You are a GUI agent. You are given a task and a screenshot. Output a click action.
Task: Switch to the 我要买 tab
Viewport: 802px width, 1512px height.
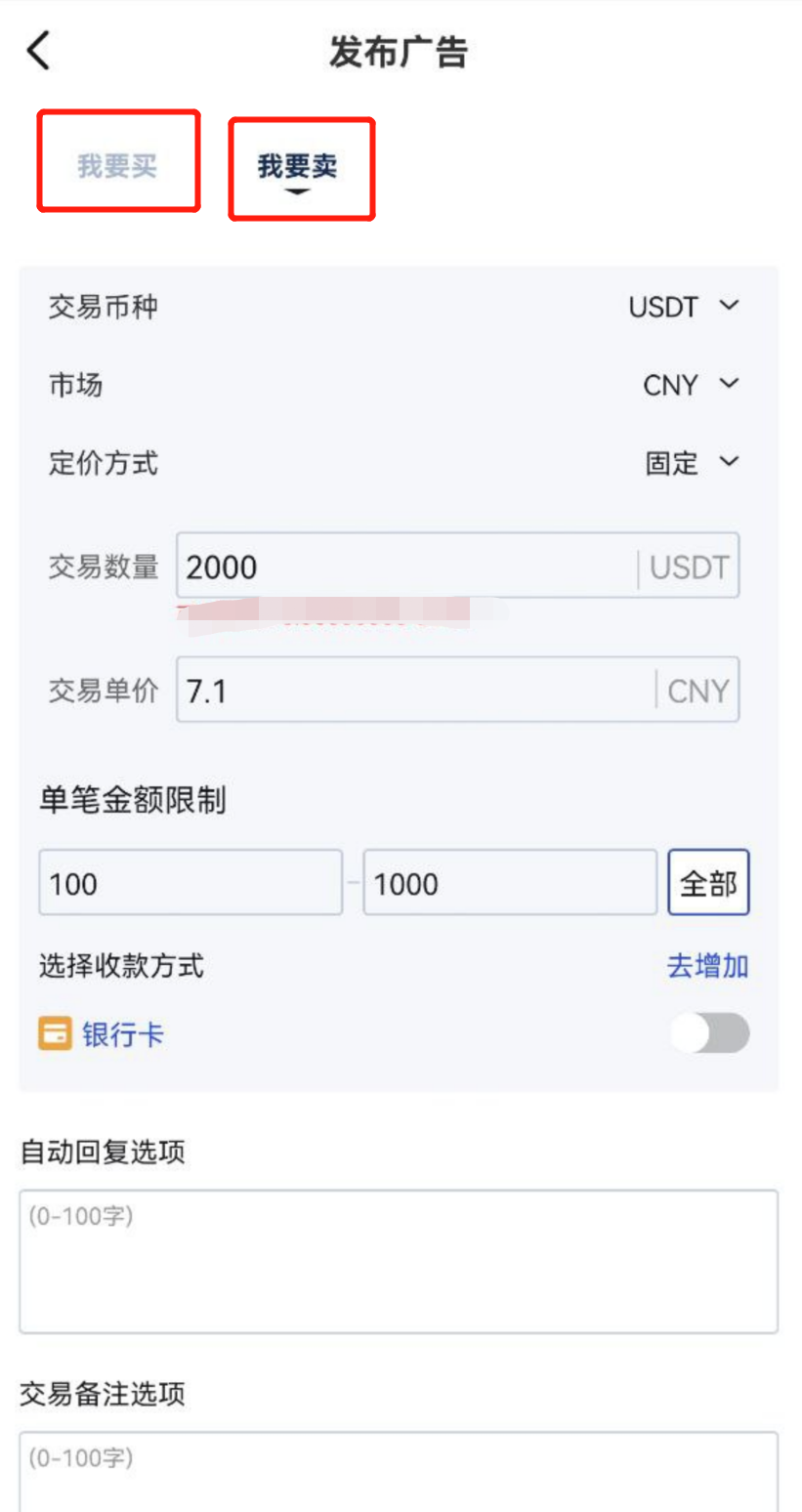coord(117,166)
